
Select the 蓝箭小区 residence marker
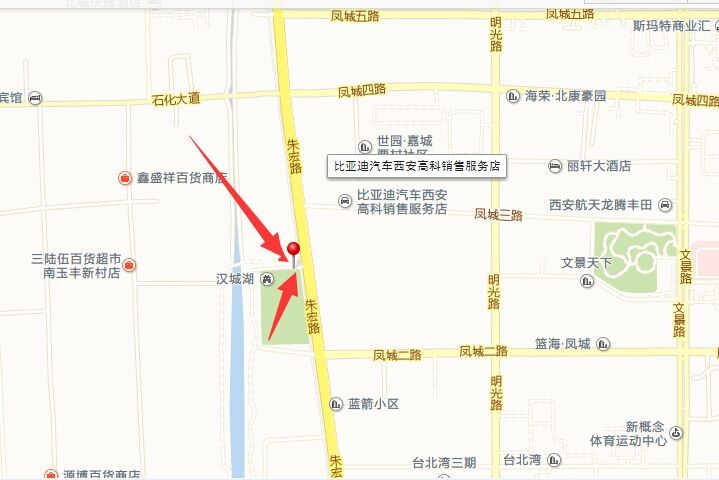click(335, 404)
